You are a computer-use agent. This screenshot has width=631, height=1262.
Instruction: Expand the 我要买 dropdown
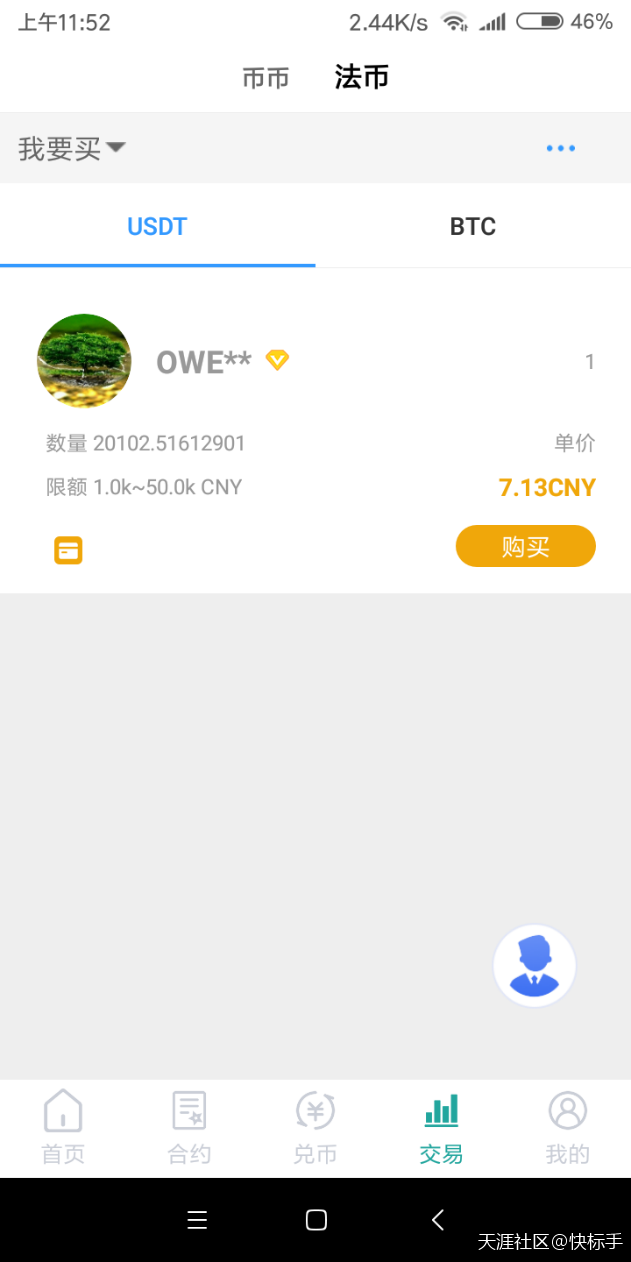(72, 149)
